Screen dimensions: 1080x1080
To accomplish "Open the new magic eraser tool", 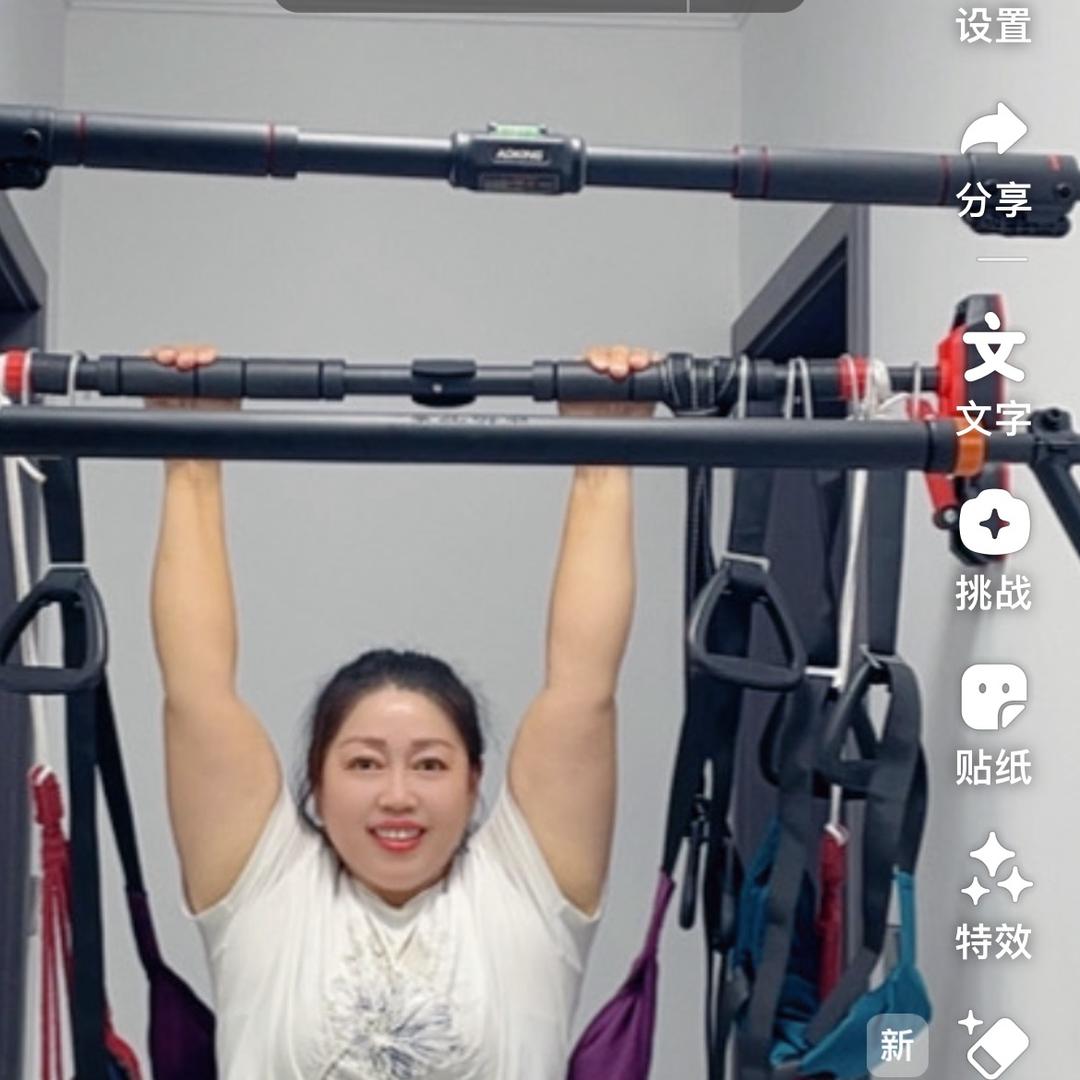I will pyautogui.click(x=993, y=1044).
